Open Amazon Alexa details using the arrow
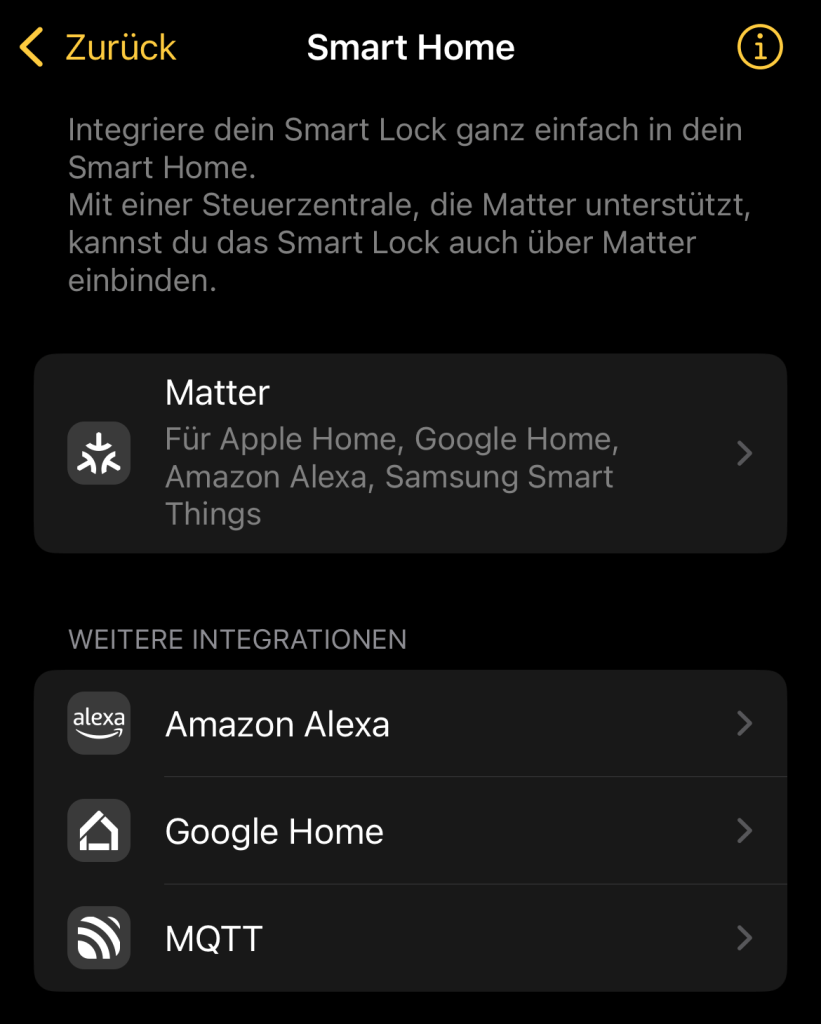 (x=744, y=723)
